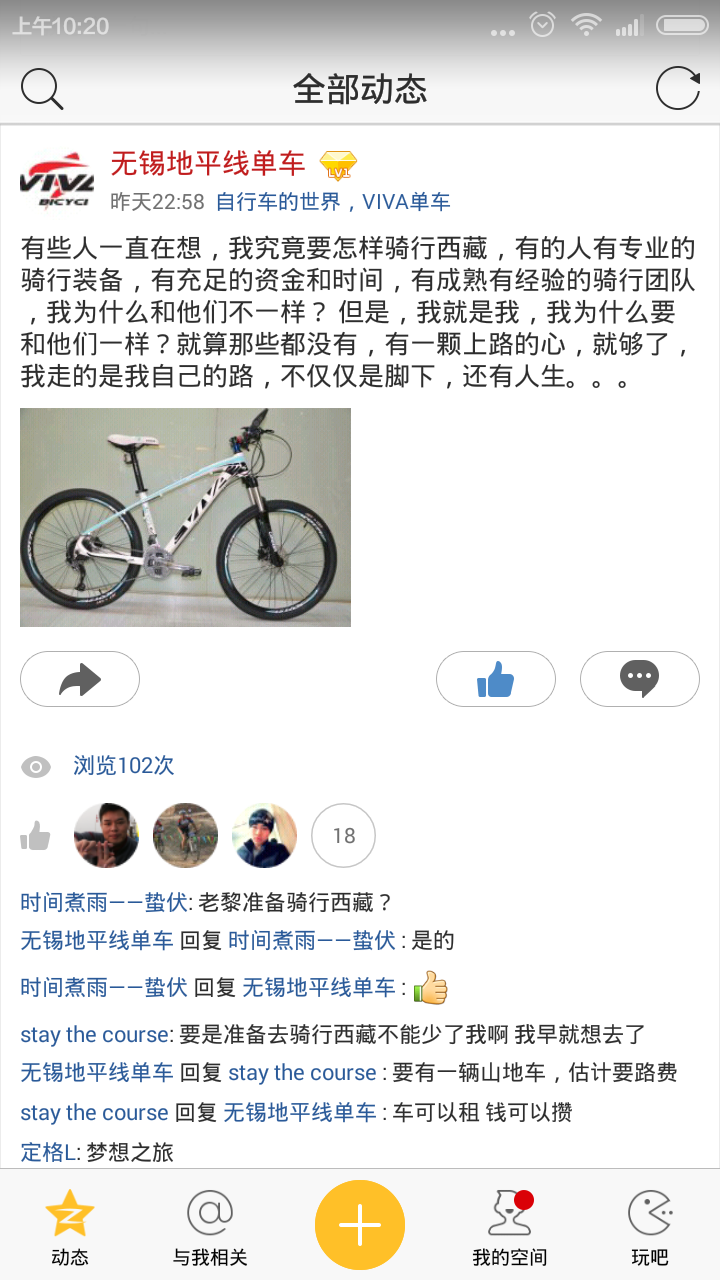720x1280 pixels.
Task: Like the post with thumbs-up button
Action: coord(495,679)
